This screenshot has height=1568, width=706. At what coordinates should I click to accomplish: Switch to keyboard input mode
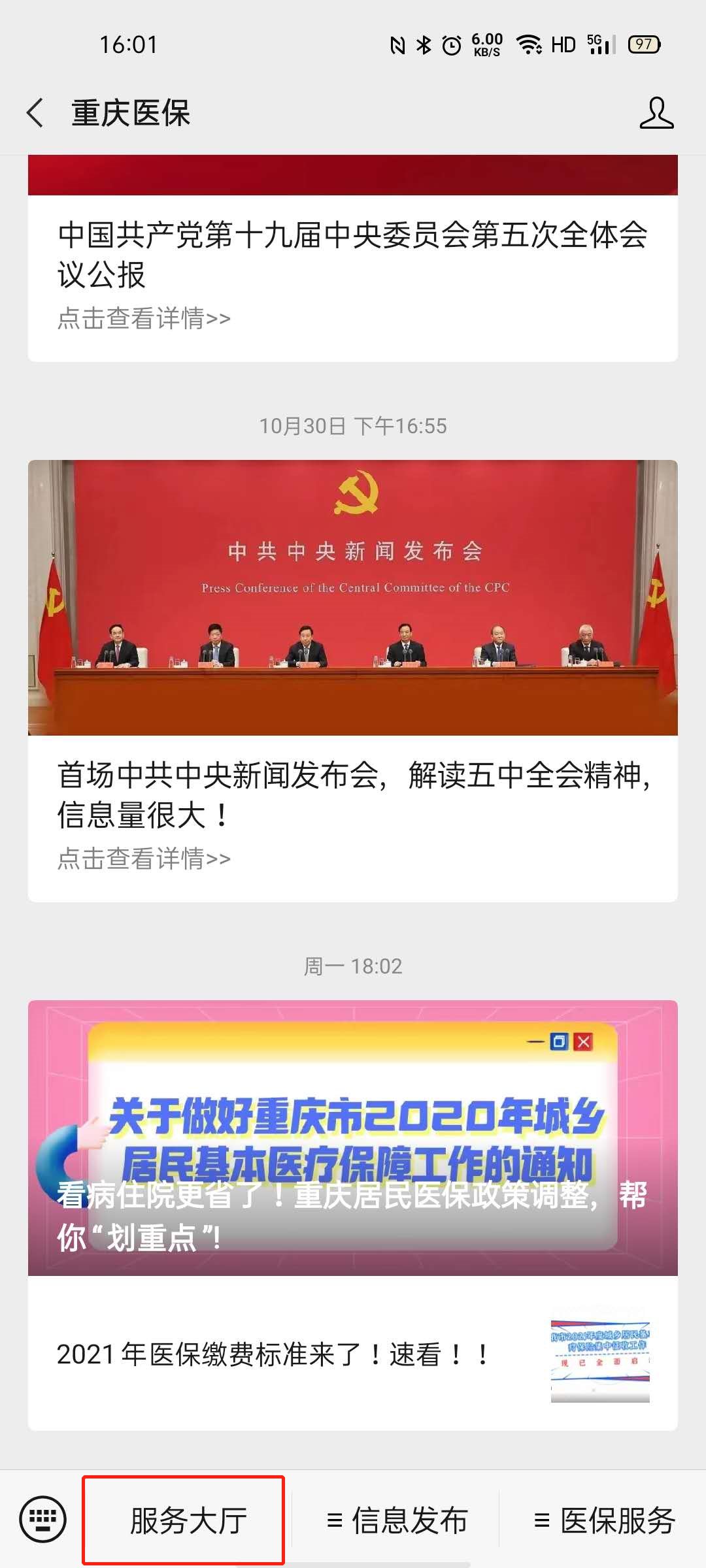[43, 1519]
